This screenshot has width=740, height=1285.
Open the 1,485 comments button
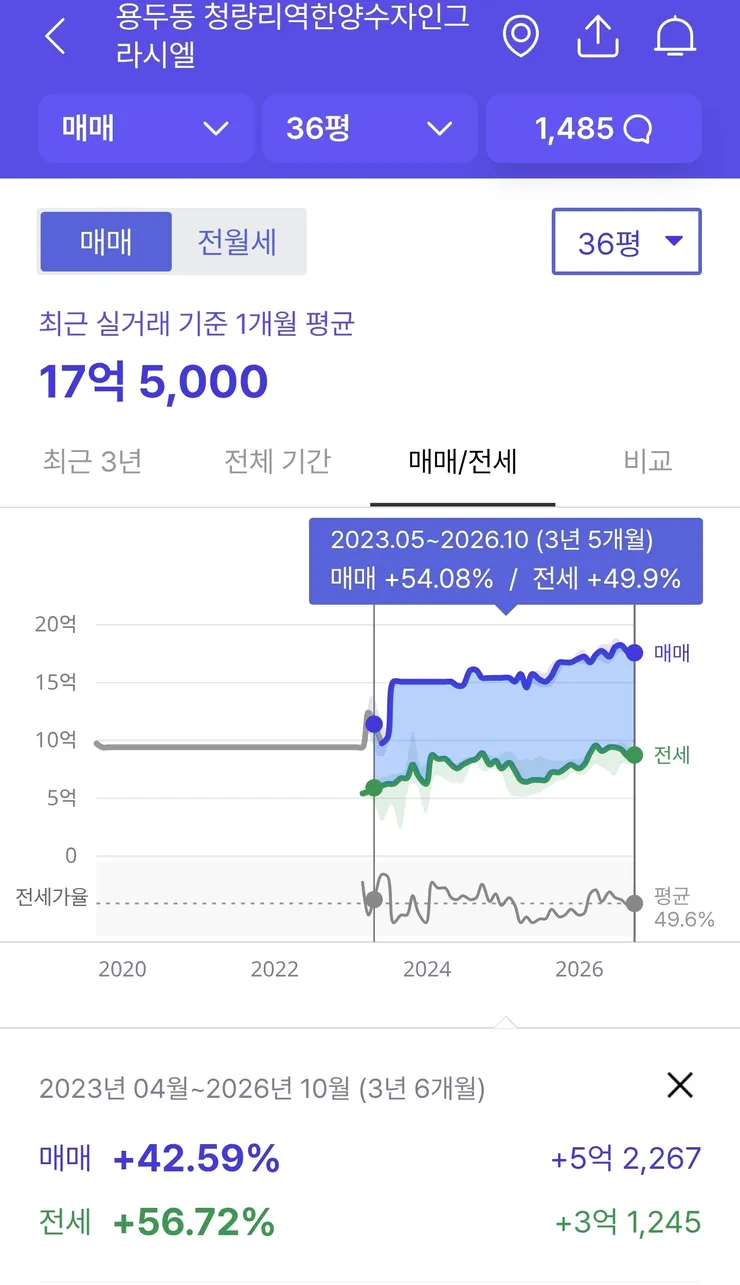click(594, 129)
